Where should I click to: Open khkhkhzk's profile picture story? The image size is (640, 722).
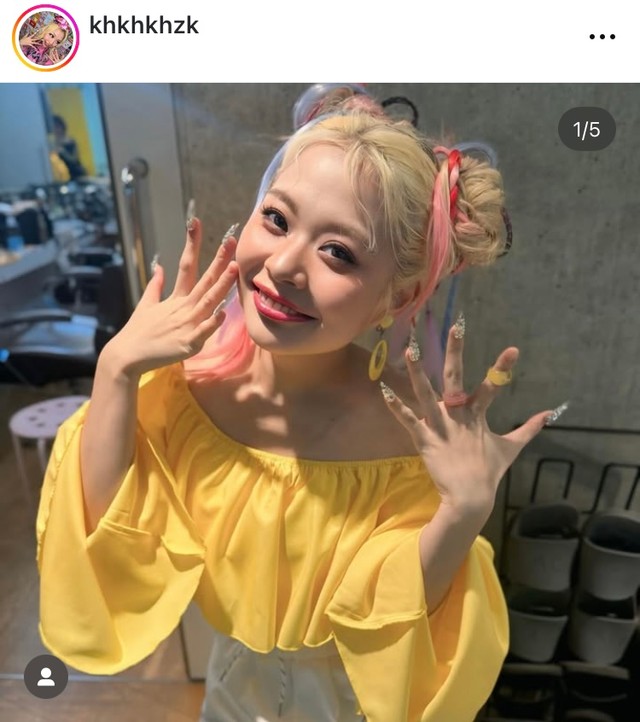click(x=45, y=38)
